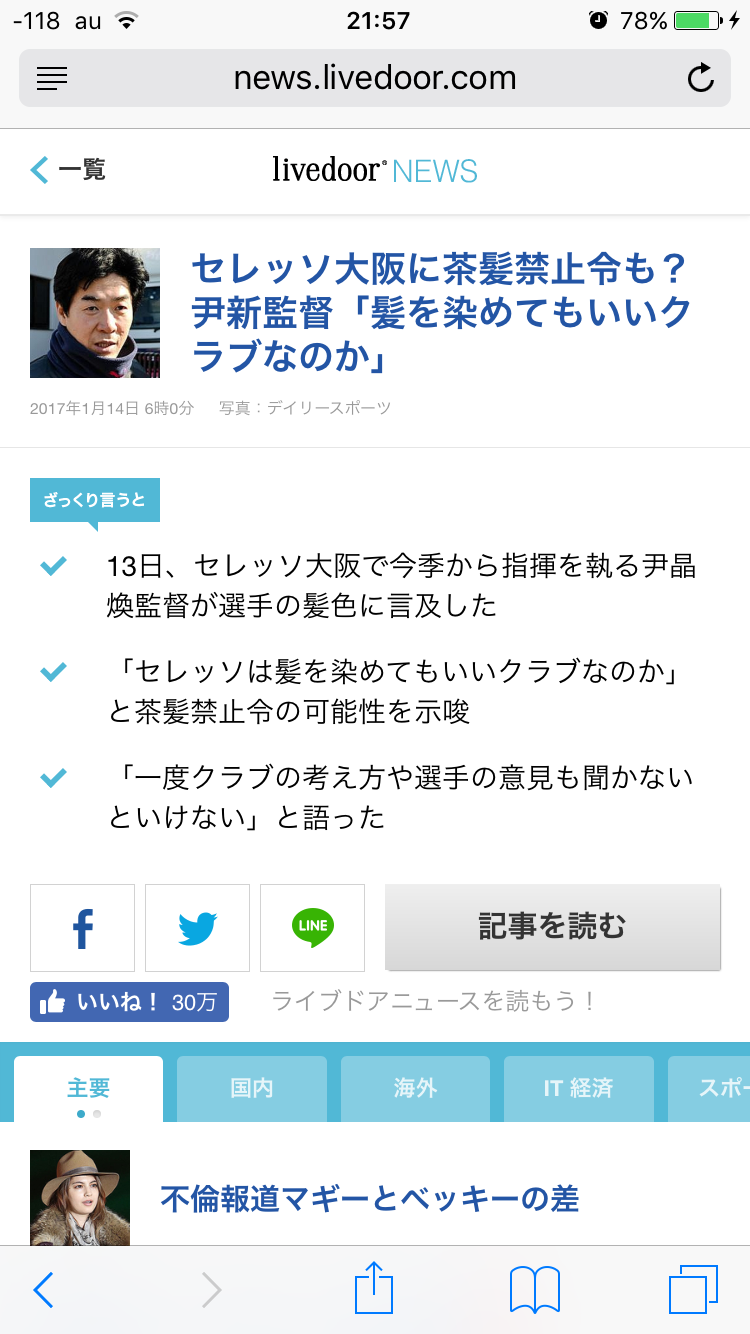Viewport: 750px width, 1334px height.
Task: Tap the news.livedoor.com address bar
Action: pos(375,78)
